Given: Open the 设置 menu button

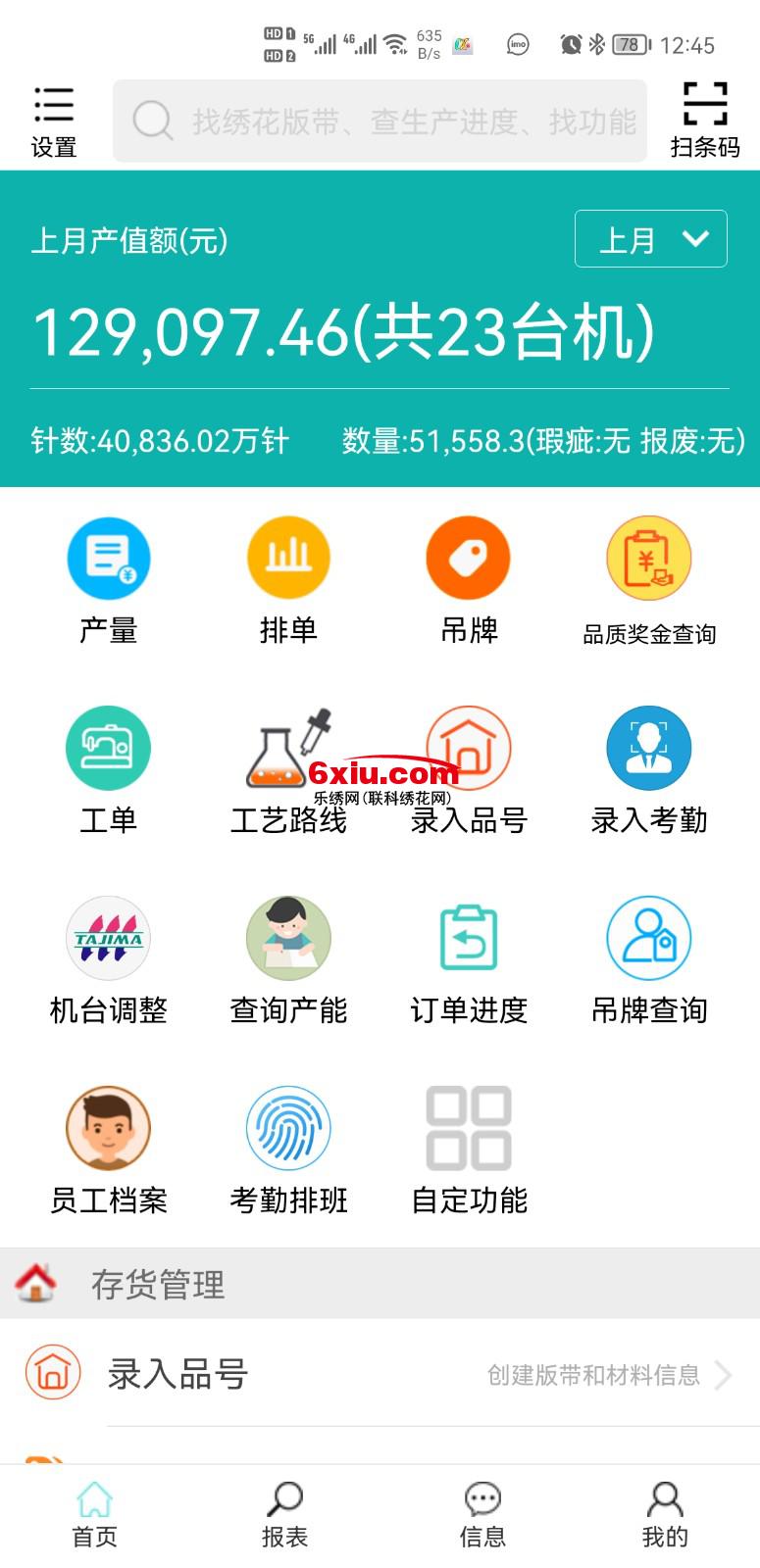Looking at the screenshot, I should (53, 121).
